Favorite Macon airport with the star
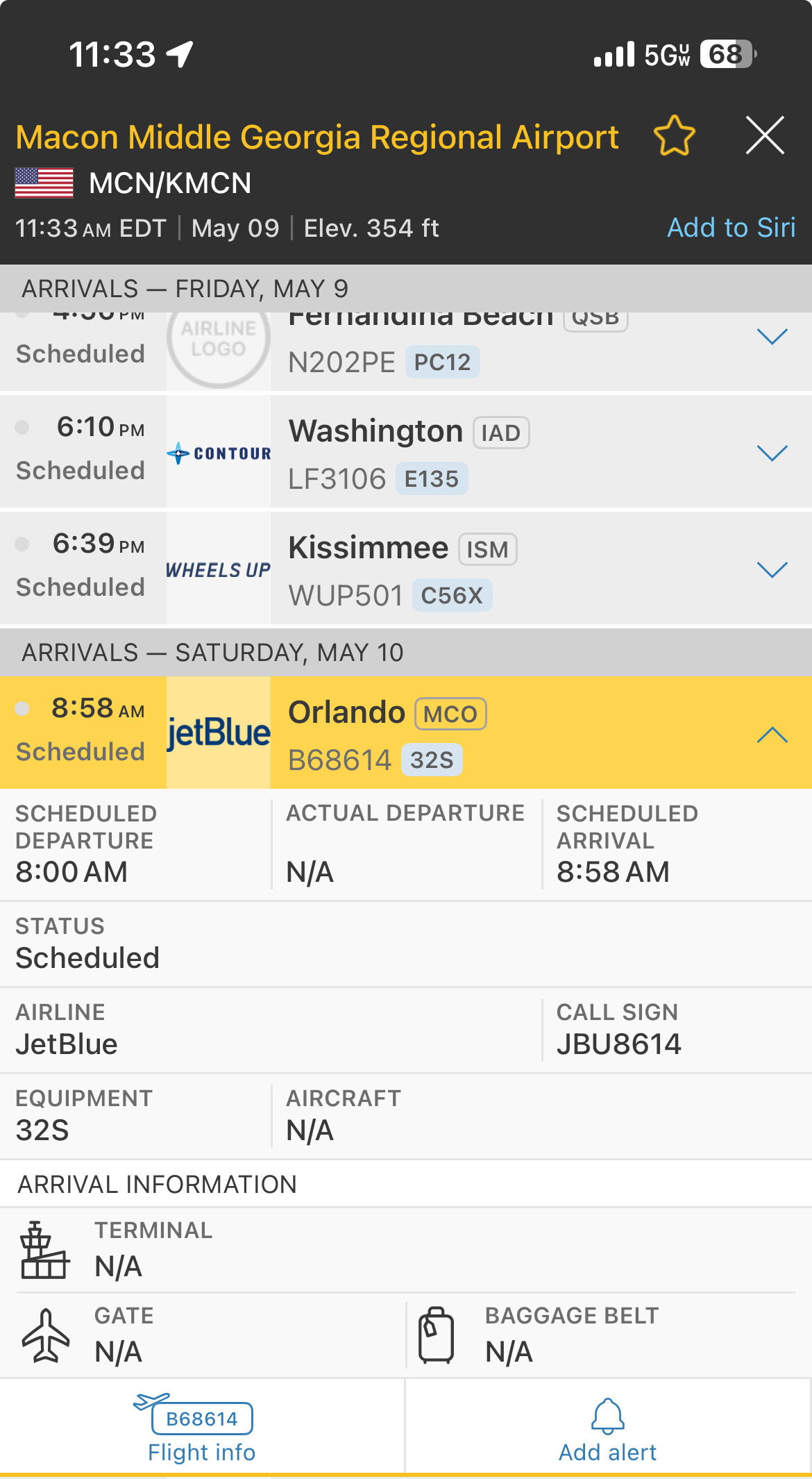 (674, 136)
